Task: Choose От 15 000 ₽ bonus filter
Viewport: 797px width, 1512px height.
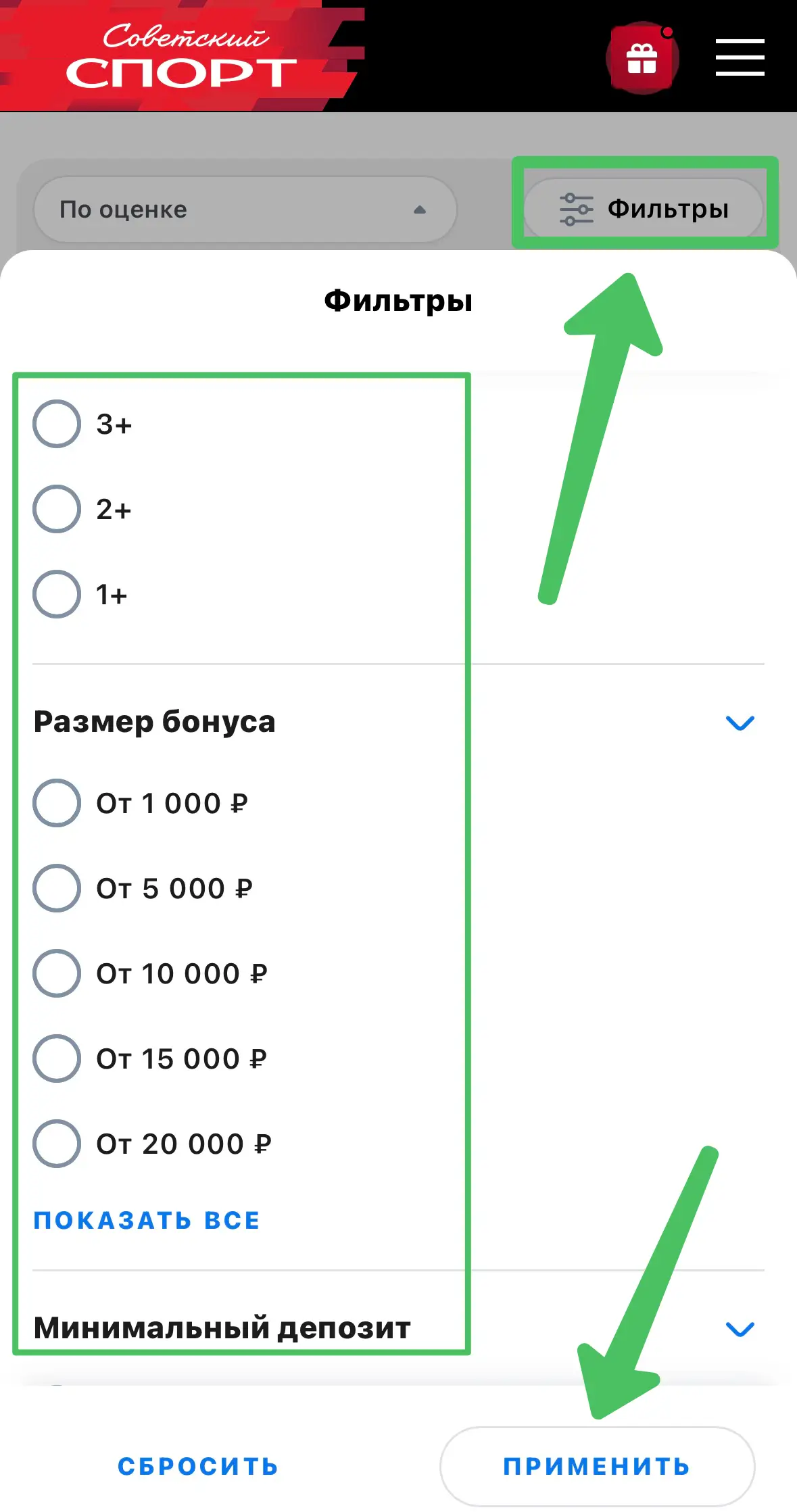Action: point(57,1059)
